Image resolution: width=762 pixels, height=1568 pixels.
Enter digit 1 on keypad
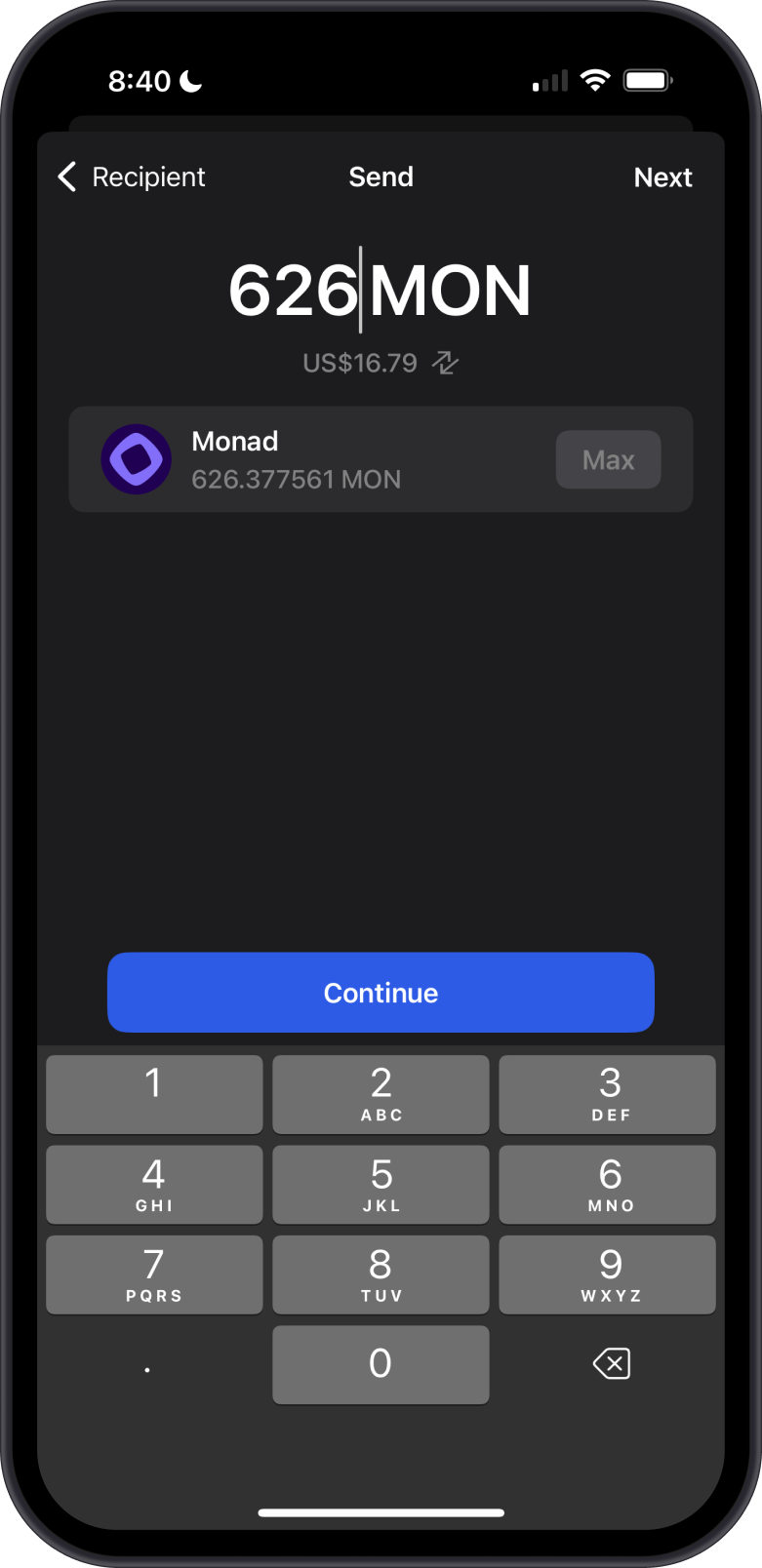click(x=154, y=1094)
